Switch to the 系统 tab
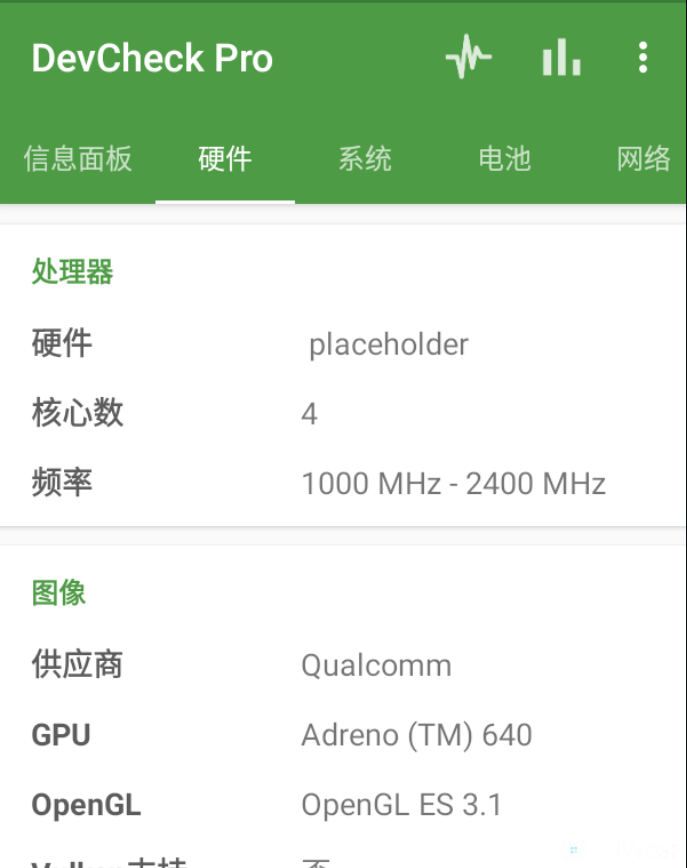 (x=364, y=159)
